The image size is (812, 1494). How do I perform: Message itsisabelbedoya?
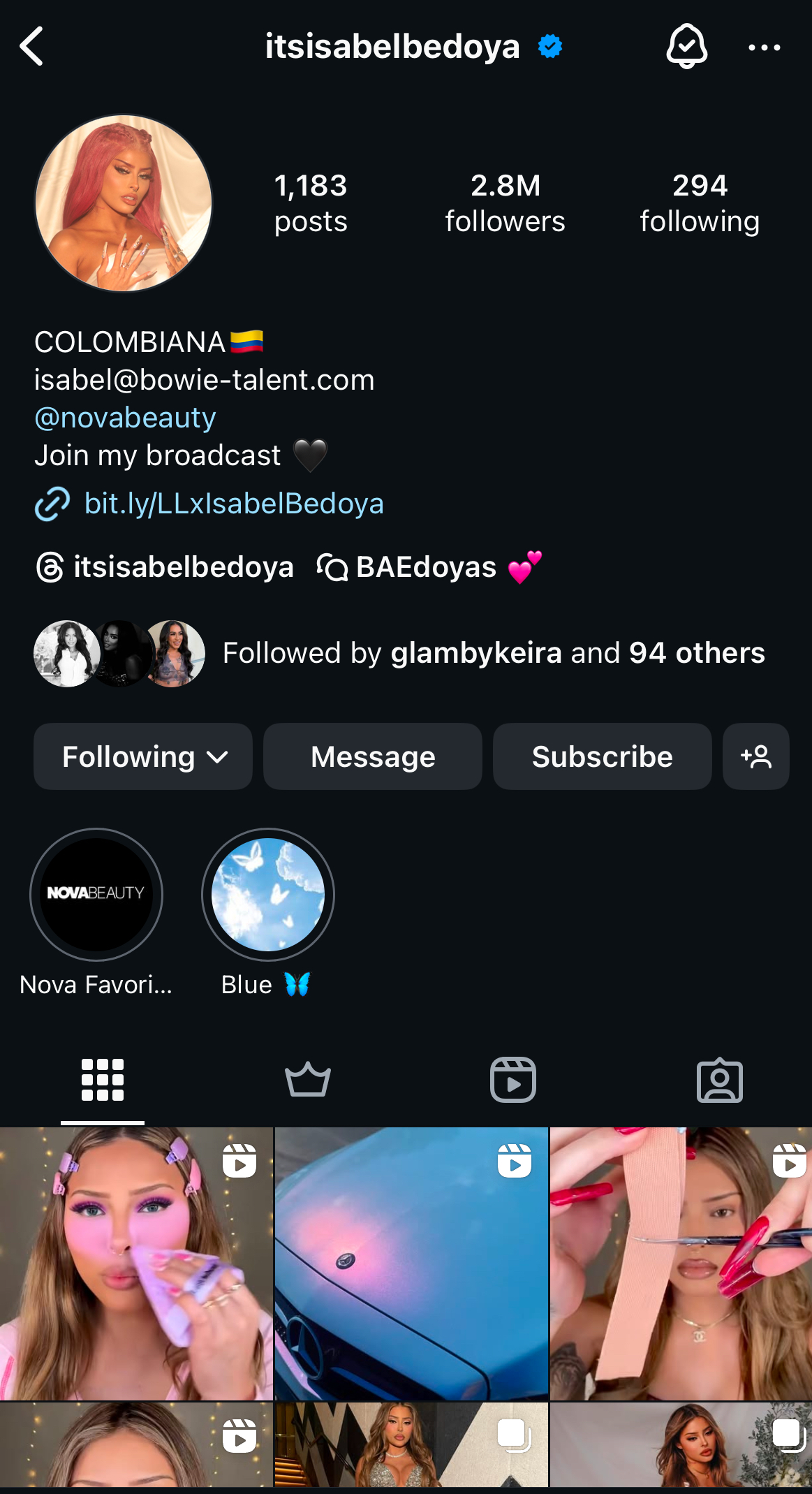[373, 756]
